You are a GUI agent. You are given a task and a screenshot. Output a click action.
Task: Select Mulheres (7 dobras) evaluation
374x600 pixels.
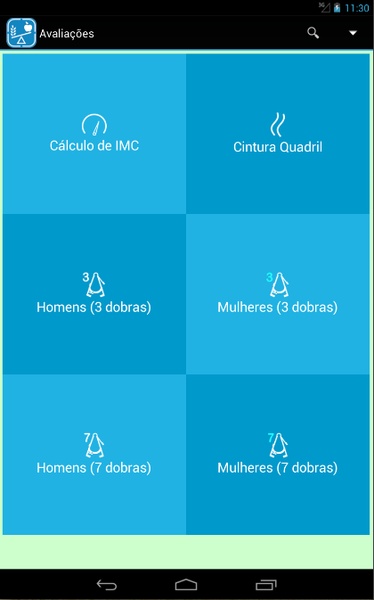(x=278, y=454)
